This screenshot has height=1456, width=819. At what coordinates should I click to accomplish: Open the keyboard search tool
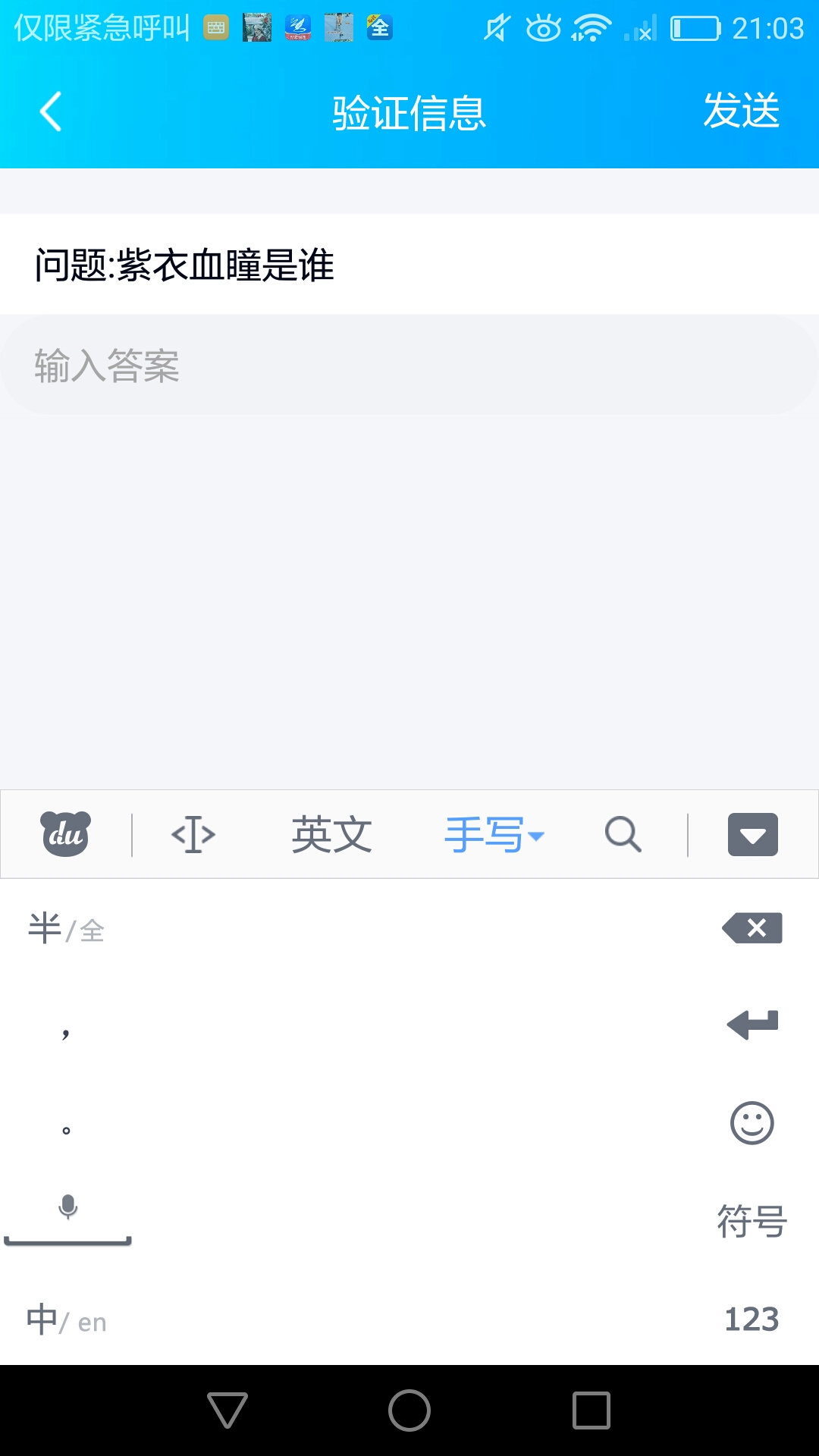click(623, 834)
